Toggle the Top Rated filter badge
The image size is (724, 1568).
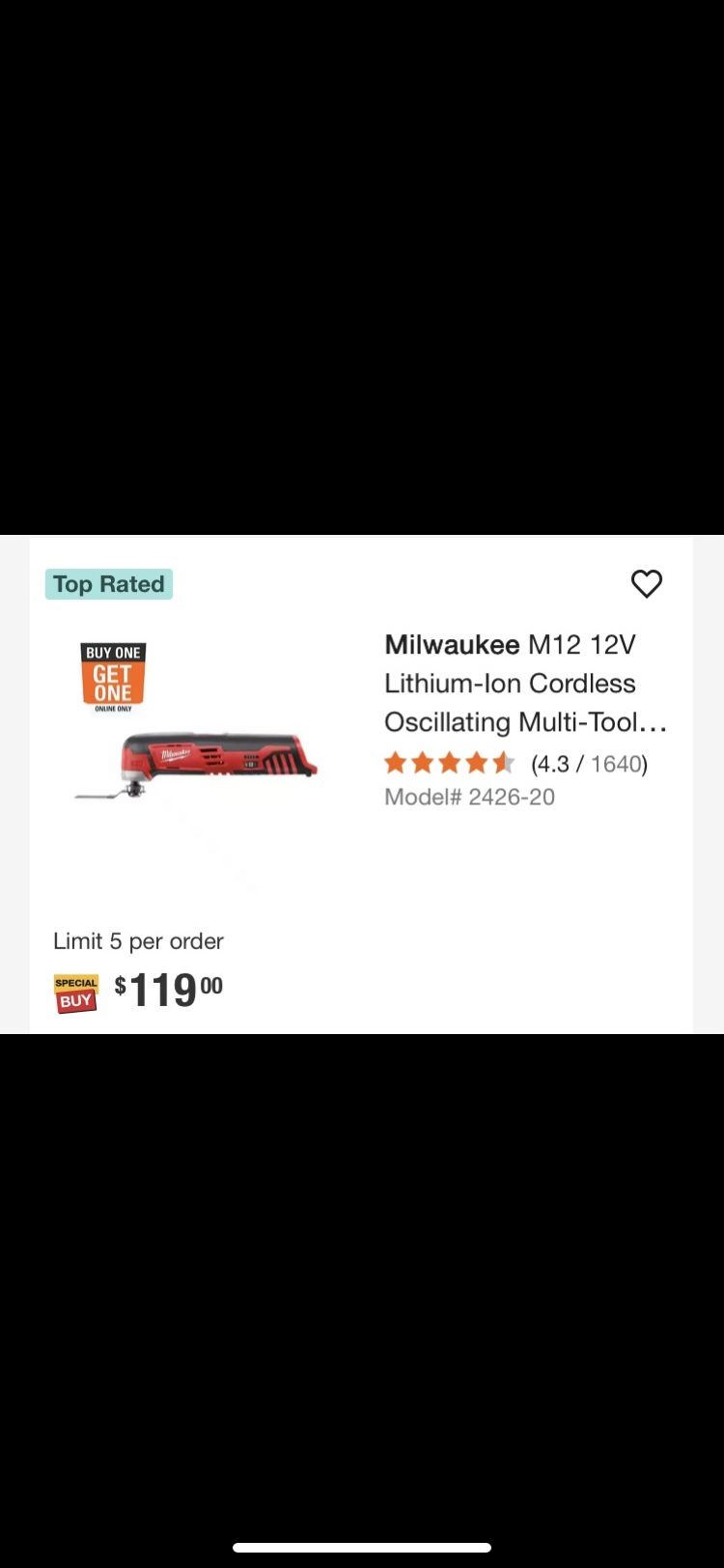(x=108, y=583)
